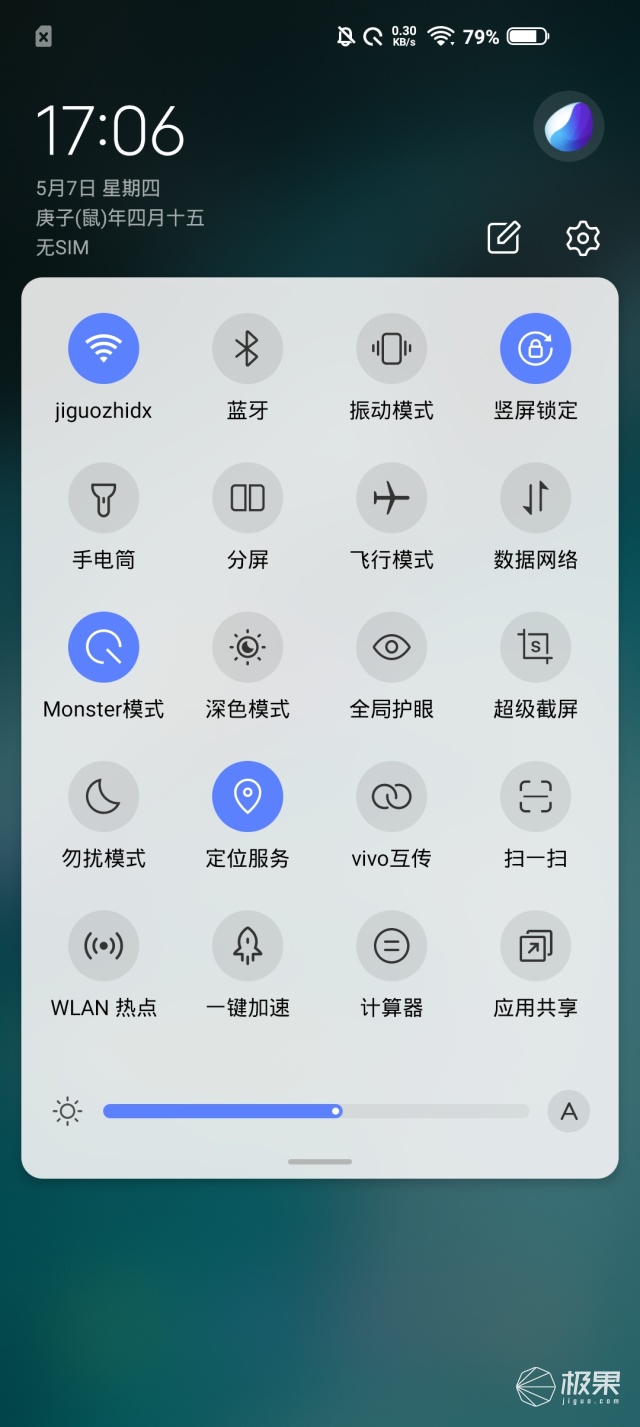This screenshot has height=1427, width=640.
Task: Turn off the jiguozhidx Wi-Fi toggle
Action: pyautogui.click(x=104, y=349)
